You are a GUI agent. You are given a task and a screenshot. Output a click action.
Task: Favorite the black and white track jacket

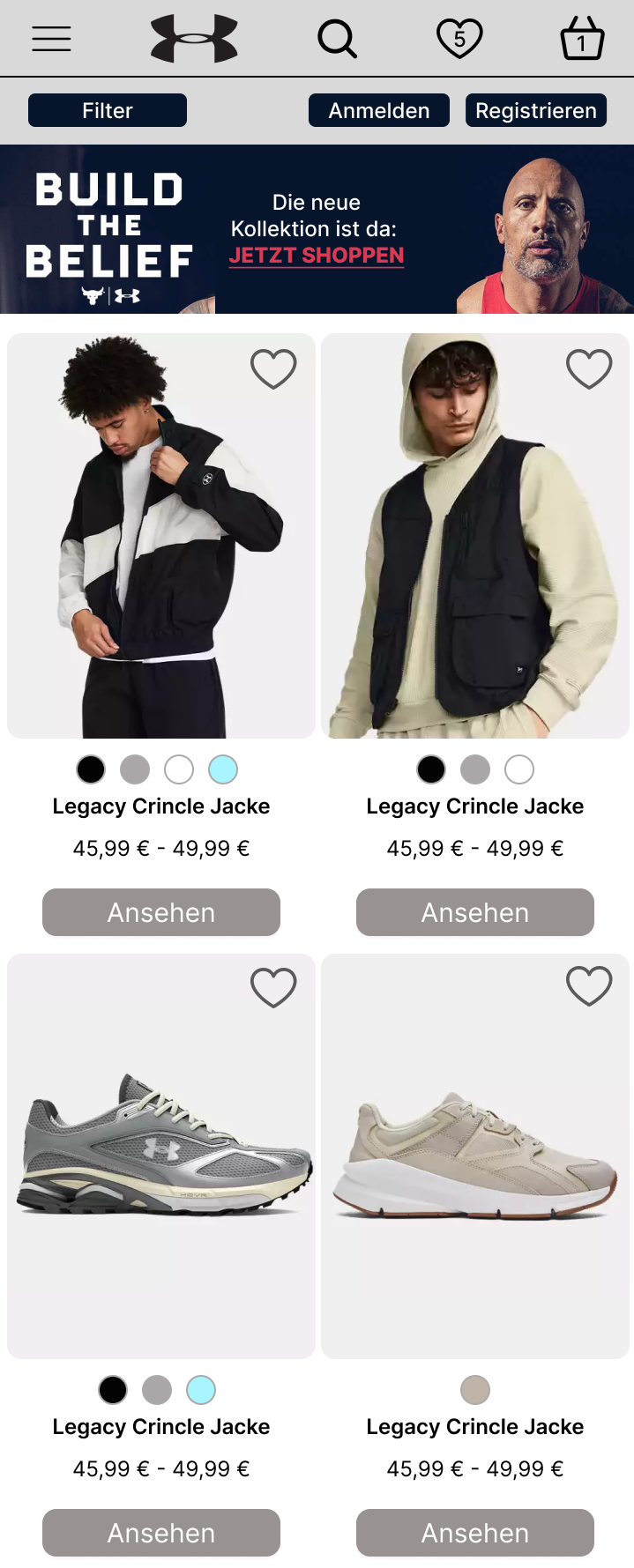pyautogui.click(x=273, y=368)
